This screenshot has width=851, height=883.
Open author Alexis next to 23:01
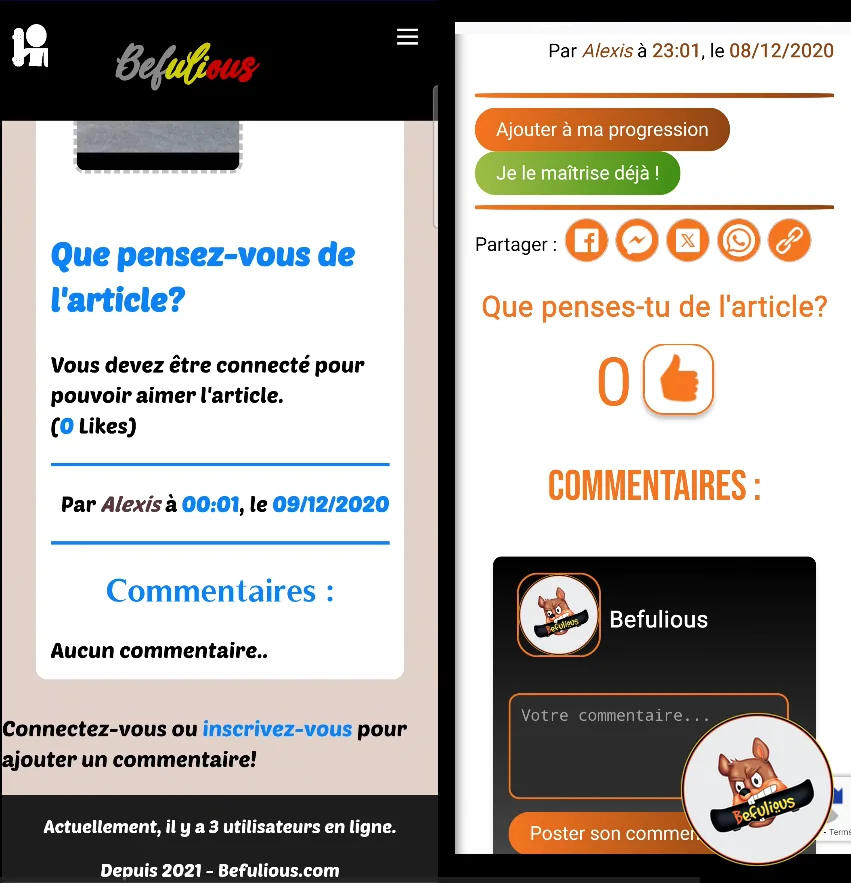[x=607, y=50]
